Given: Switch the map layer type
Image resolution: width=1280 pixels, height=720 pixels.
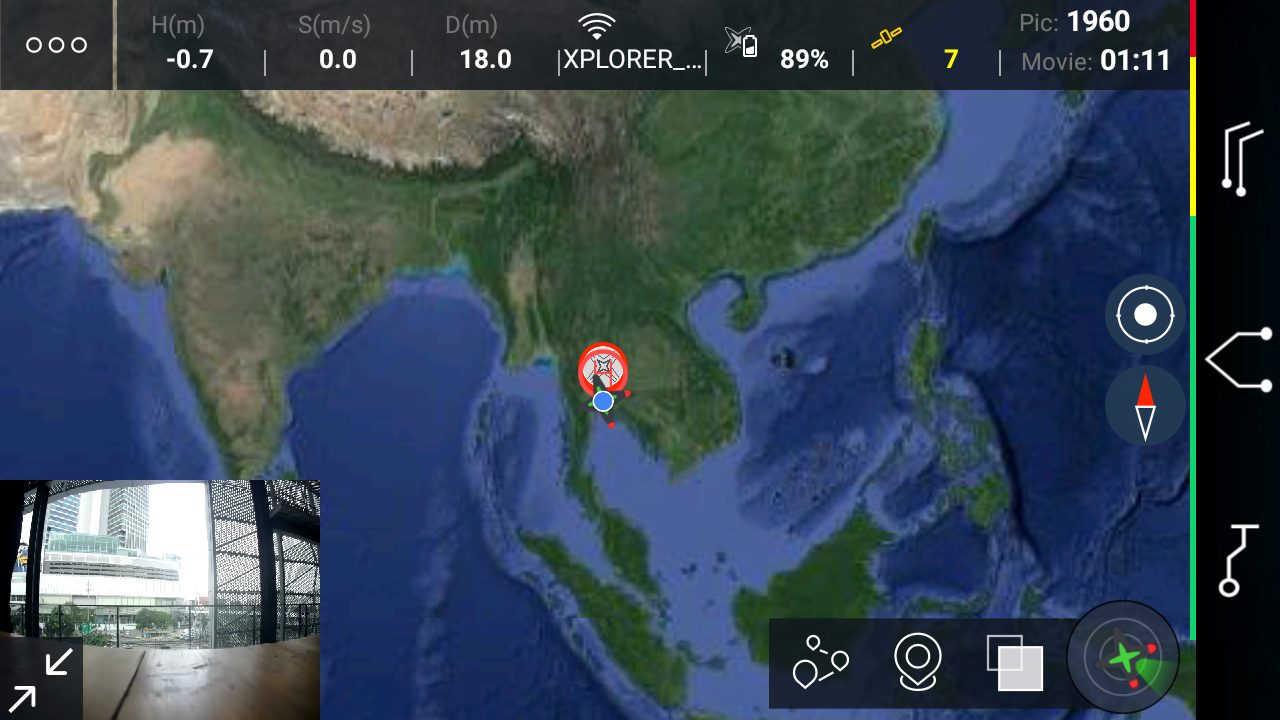Looking at the screenshot, I should [x=1014, y=664].
